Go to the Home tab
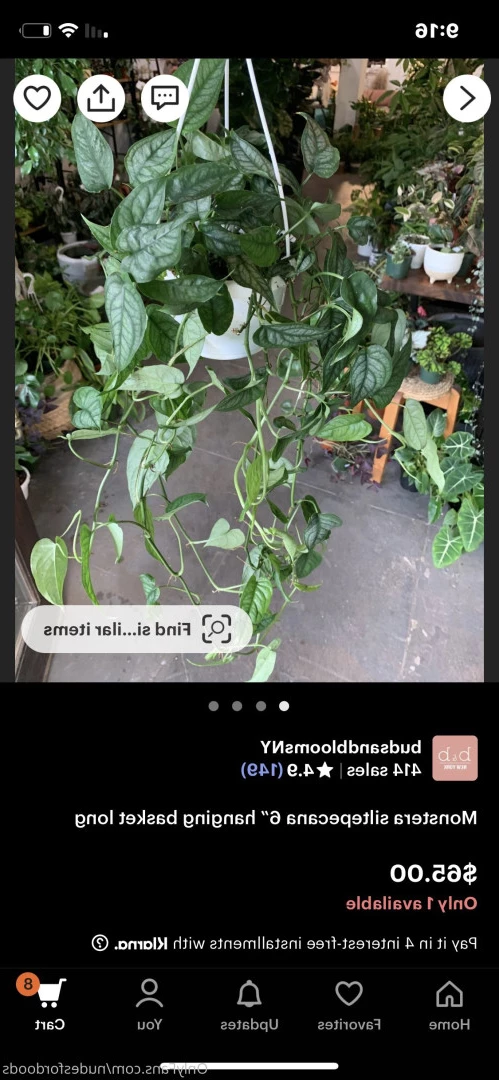Viewport: 499px width, 1080px height. (449, 1006)
